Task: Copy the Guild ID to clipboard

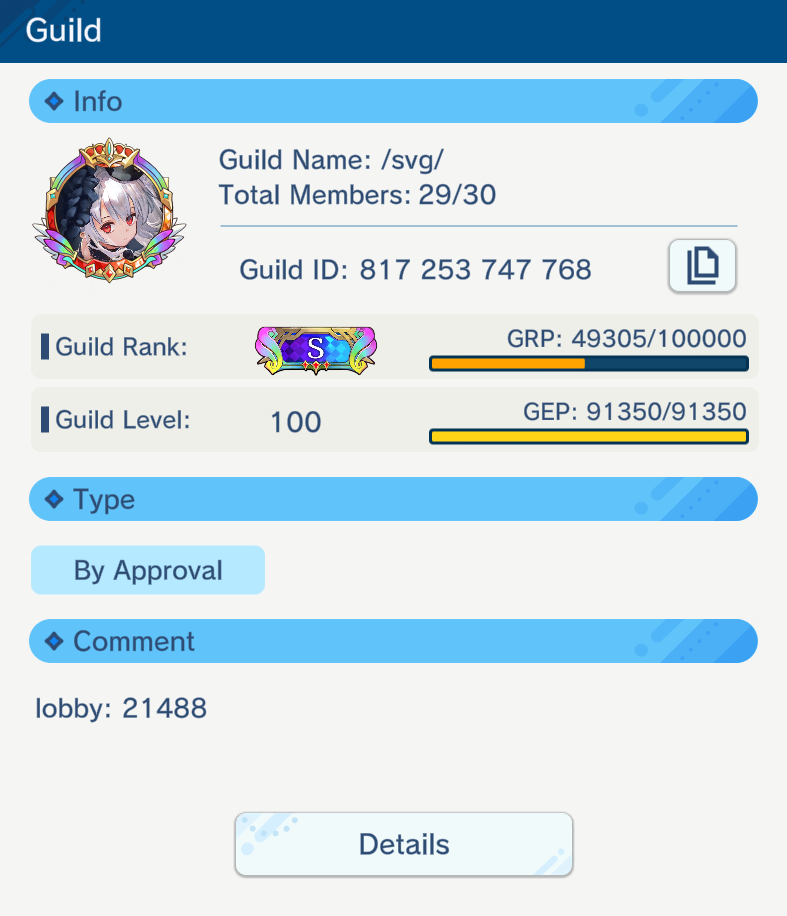Action: [702, 266]
